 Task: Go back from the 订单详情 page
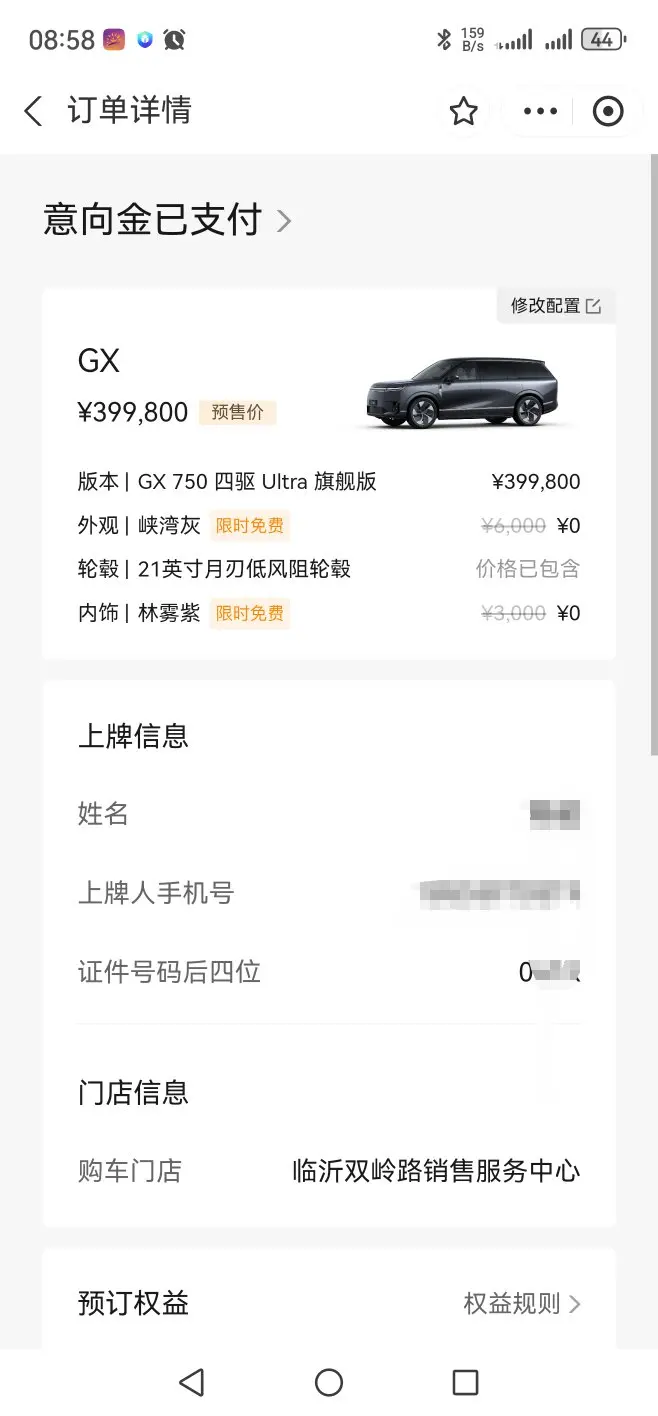coord(34,111)
